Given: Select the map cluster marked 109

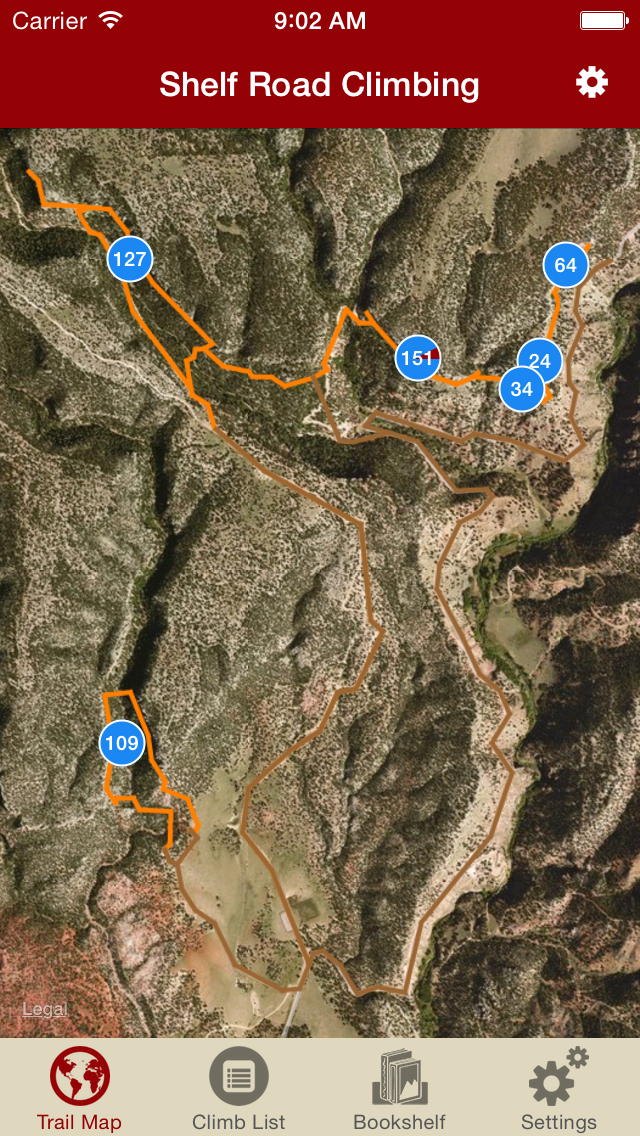Looking at the screenshot, I should (121, 743).
